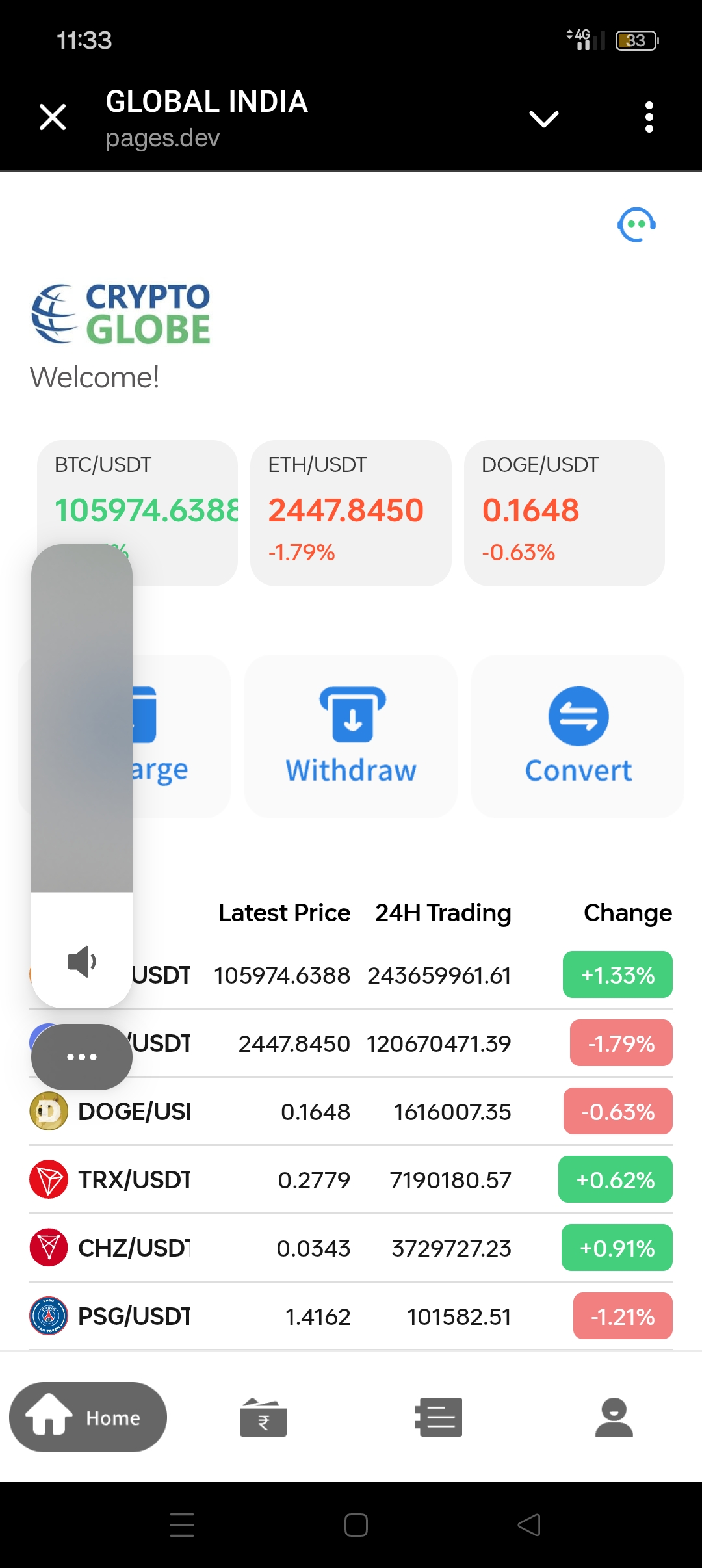Screen dimensions: 702x1568
Task: Go back using the system back button
Action: click(529, 1525)
